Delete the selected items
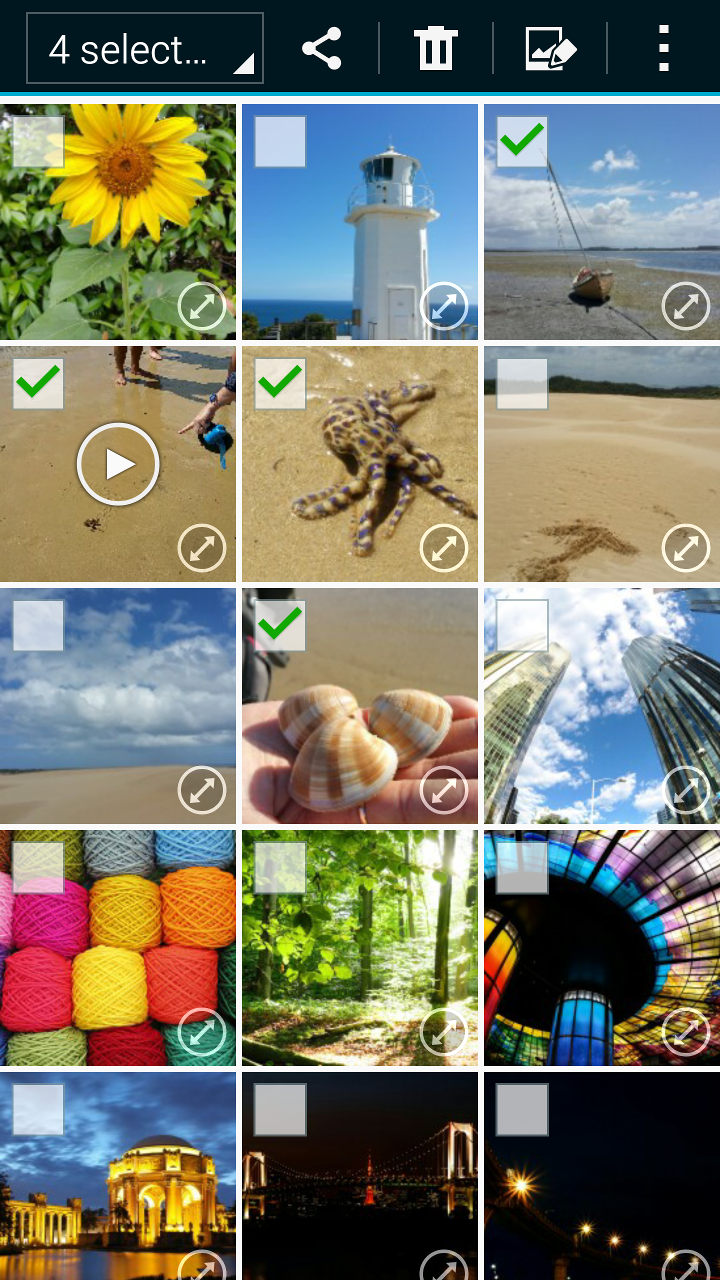 click(x=436, y=48)
